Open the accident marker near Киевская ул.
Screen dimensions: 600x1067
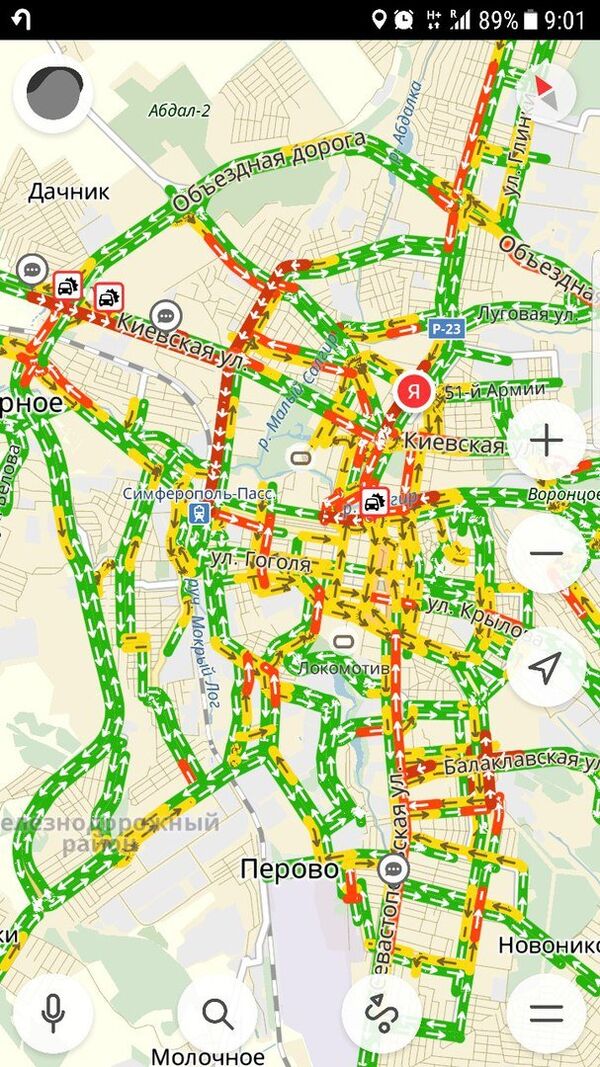pyautogui.click(x=107, y=297)
